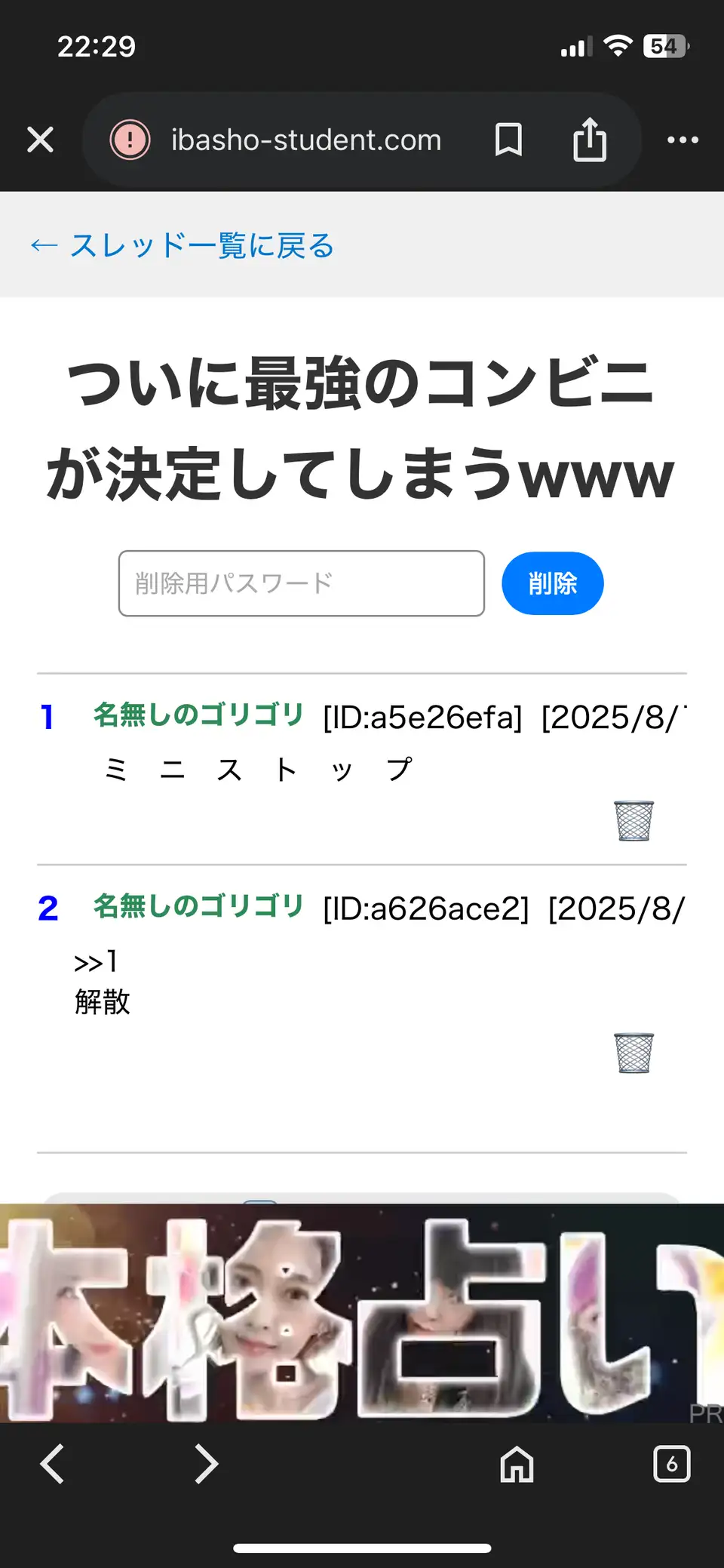The image size is (724, 1568).
Task: Tap the trash icon on post 1
Action: pyautogui.click(x=634, y=820)
